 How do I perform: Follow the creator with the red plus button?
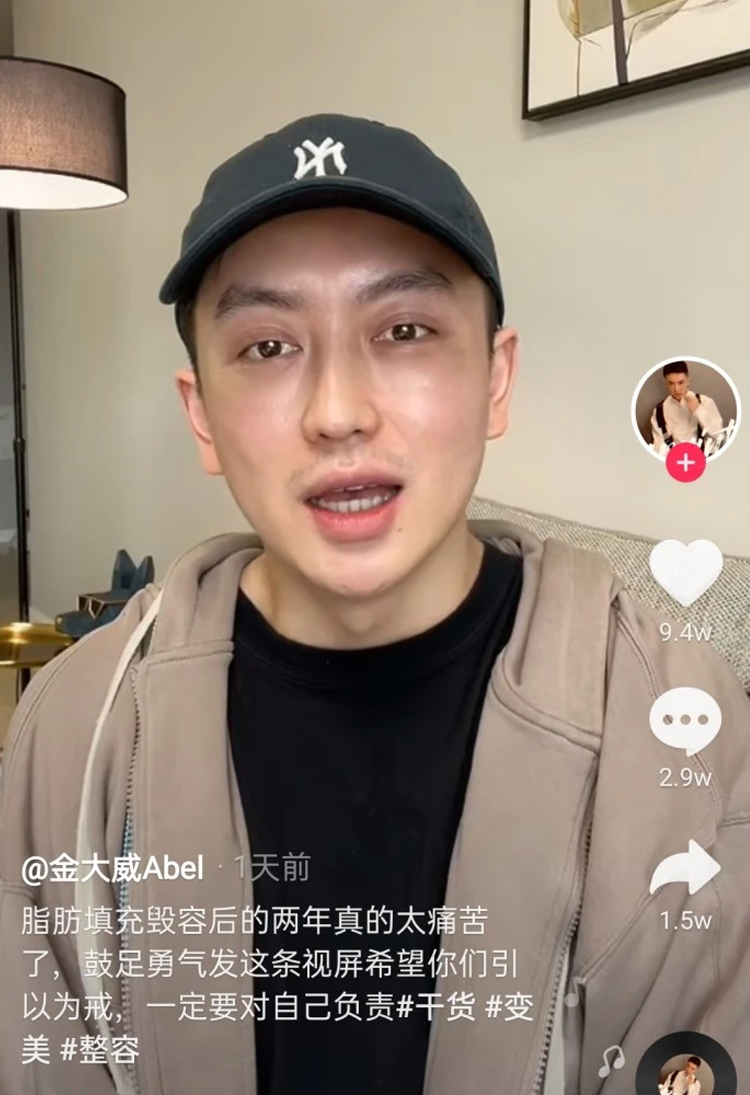pyautogui.click(x=685, y=464)
